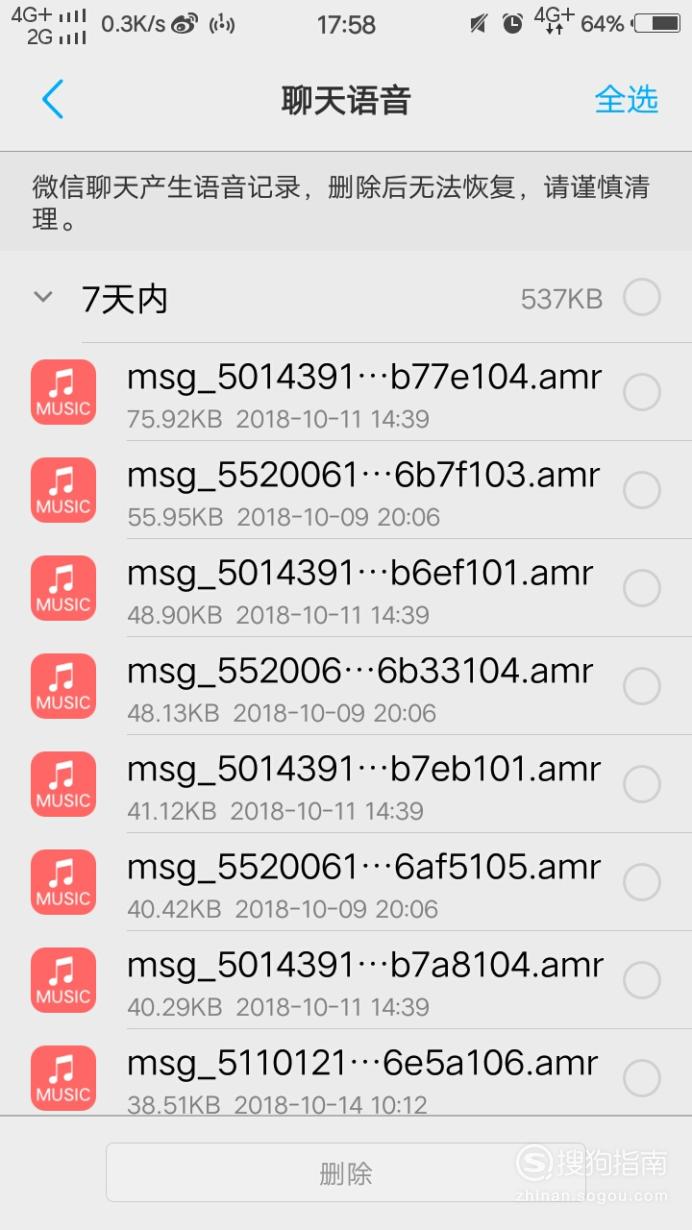Select checkbox for msg_5014391…b6ef101.amr
This screenshot has width=692, height=1230.
pos(642,588)
